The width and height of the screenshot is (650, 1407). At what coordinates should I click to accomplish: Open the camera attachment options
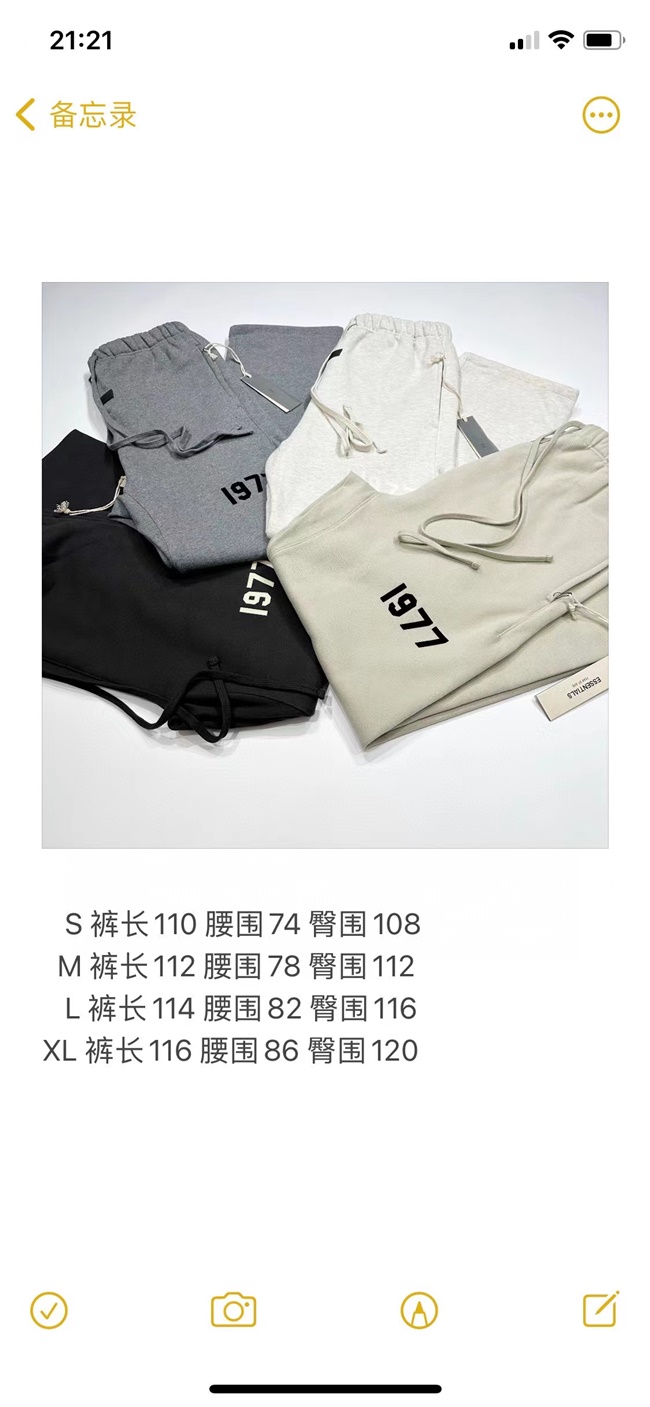click(x=234, y=1309)
